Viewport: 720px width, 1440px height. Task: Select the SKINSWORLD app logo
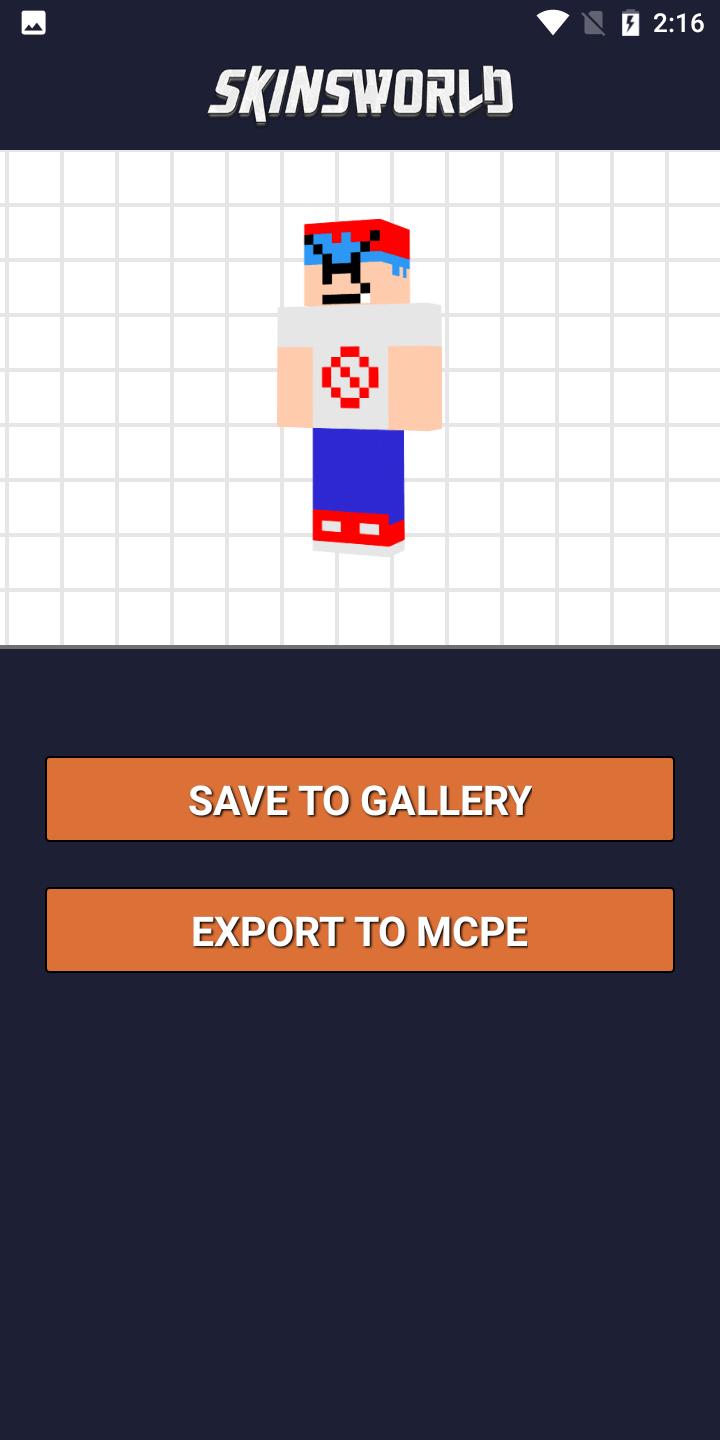[360, 92]
